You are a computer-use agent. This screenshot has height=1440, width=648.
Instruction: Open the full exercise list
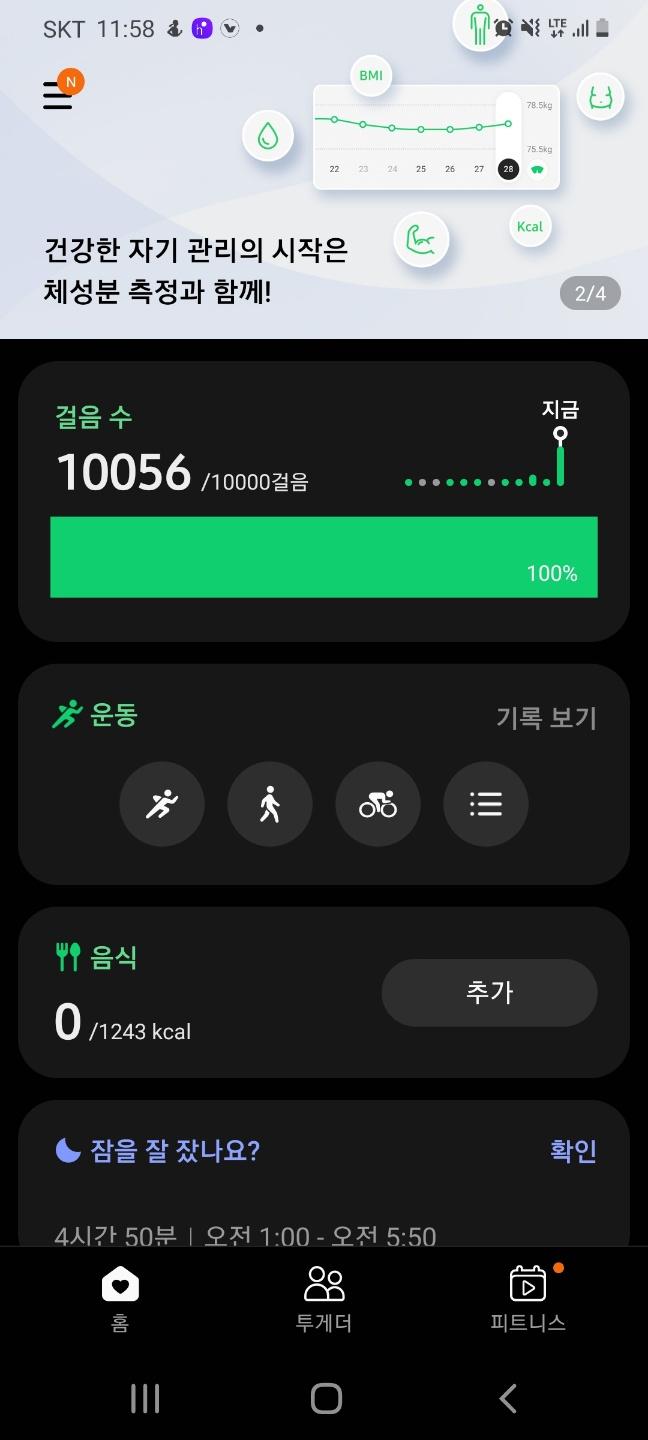pos(486,804)
